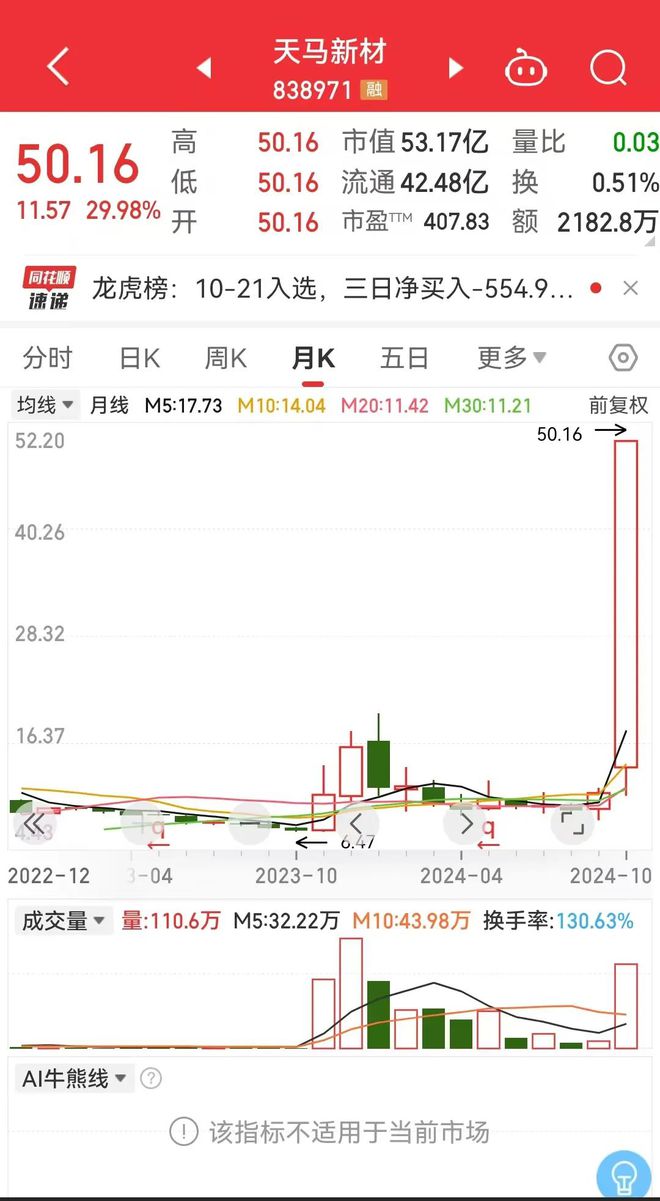Dismiss the 龙虎榜 news banner

pyautogui.click(x=630, y=289)
